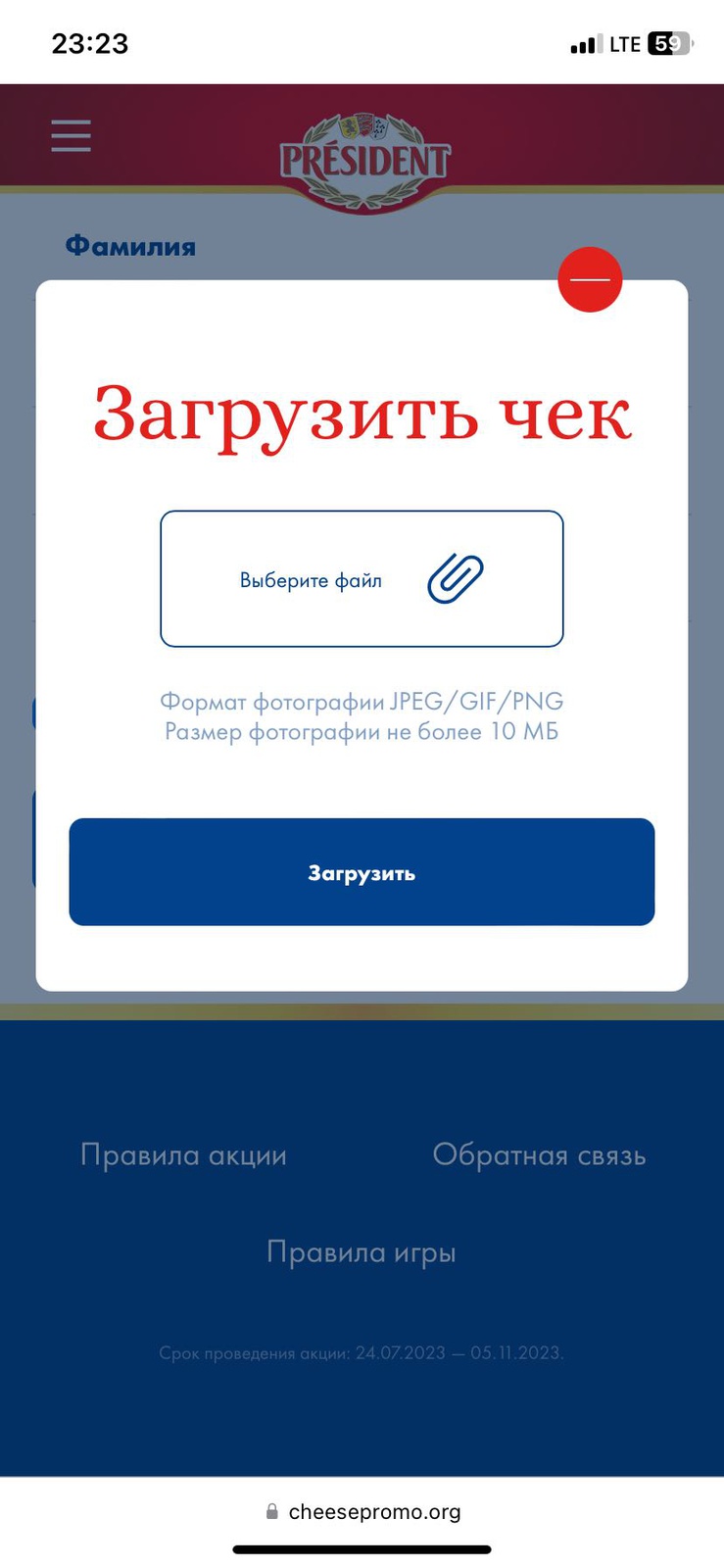Viewport: 724px width, 1568px height.
Task: Open «Обратная связь» feedback link
Action: (539, 1154)
